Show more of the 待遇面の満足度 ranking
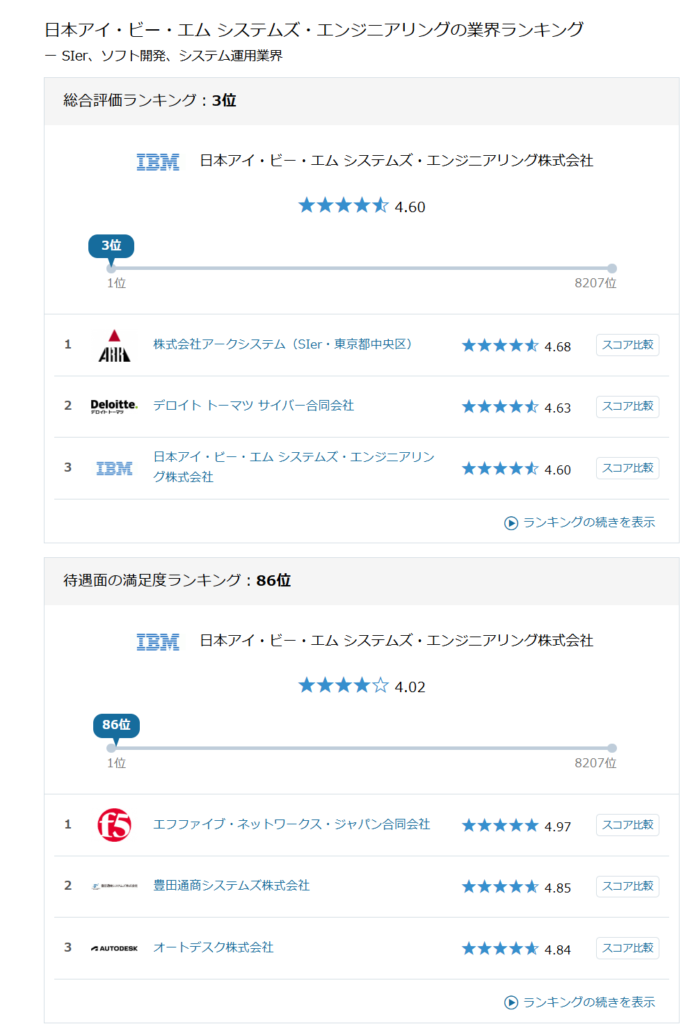The image size is (690, 1024). click(x=580, y=1002)
